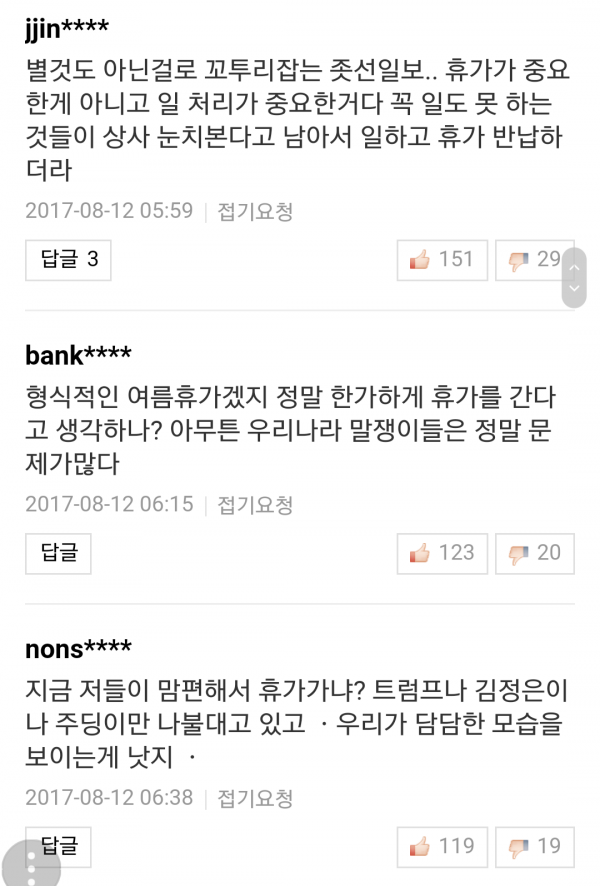Request folding of bank's comment
This screenshot has width=600, height=886.
[x=255, y=504]
